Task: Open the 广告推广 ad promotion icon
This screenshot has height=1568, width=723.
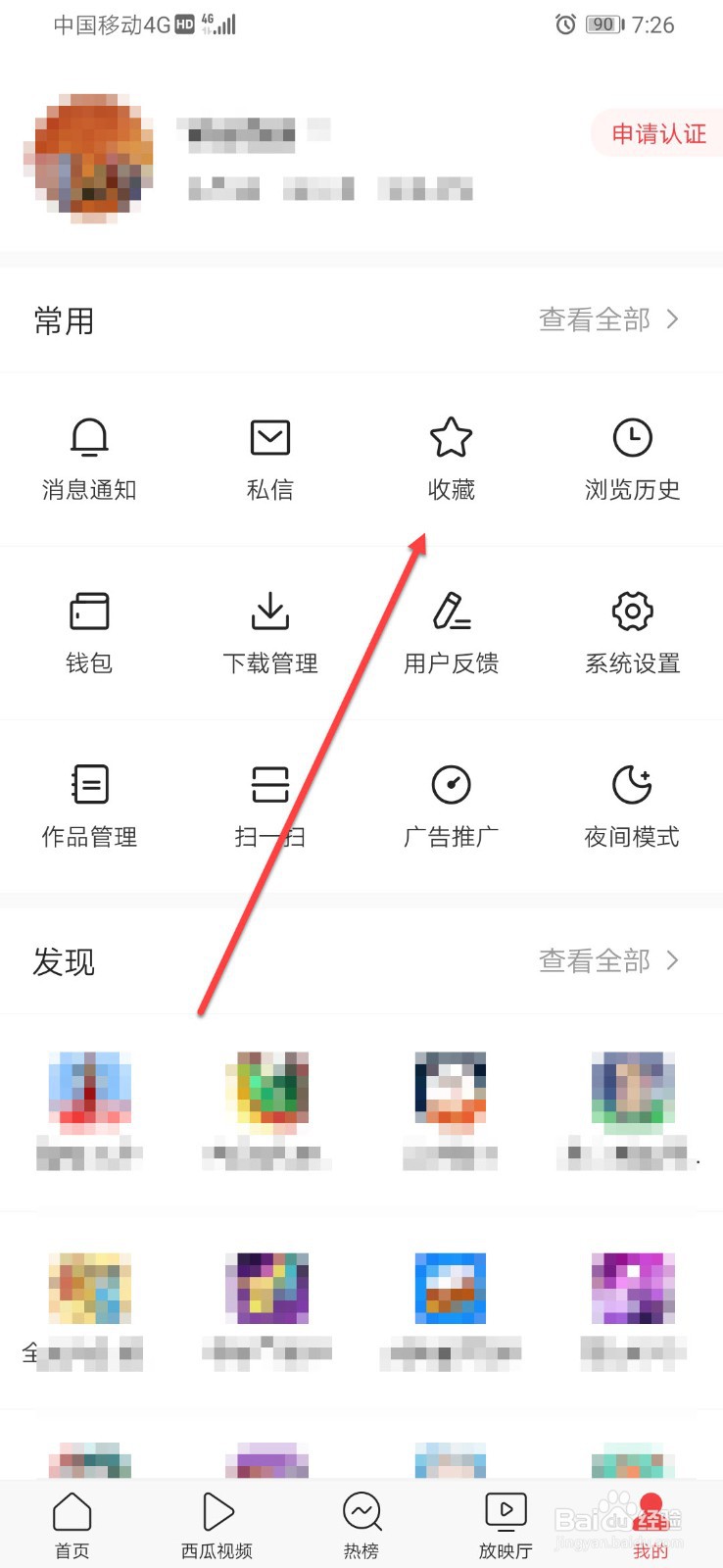Action: coord(451,802)
